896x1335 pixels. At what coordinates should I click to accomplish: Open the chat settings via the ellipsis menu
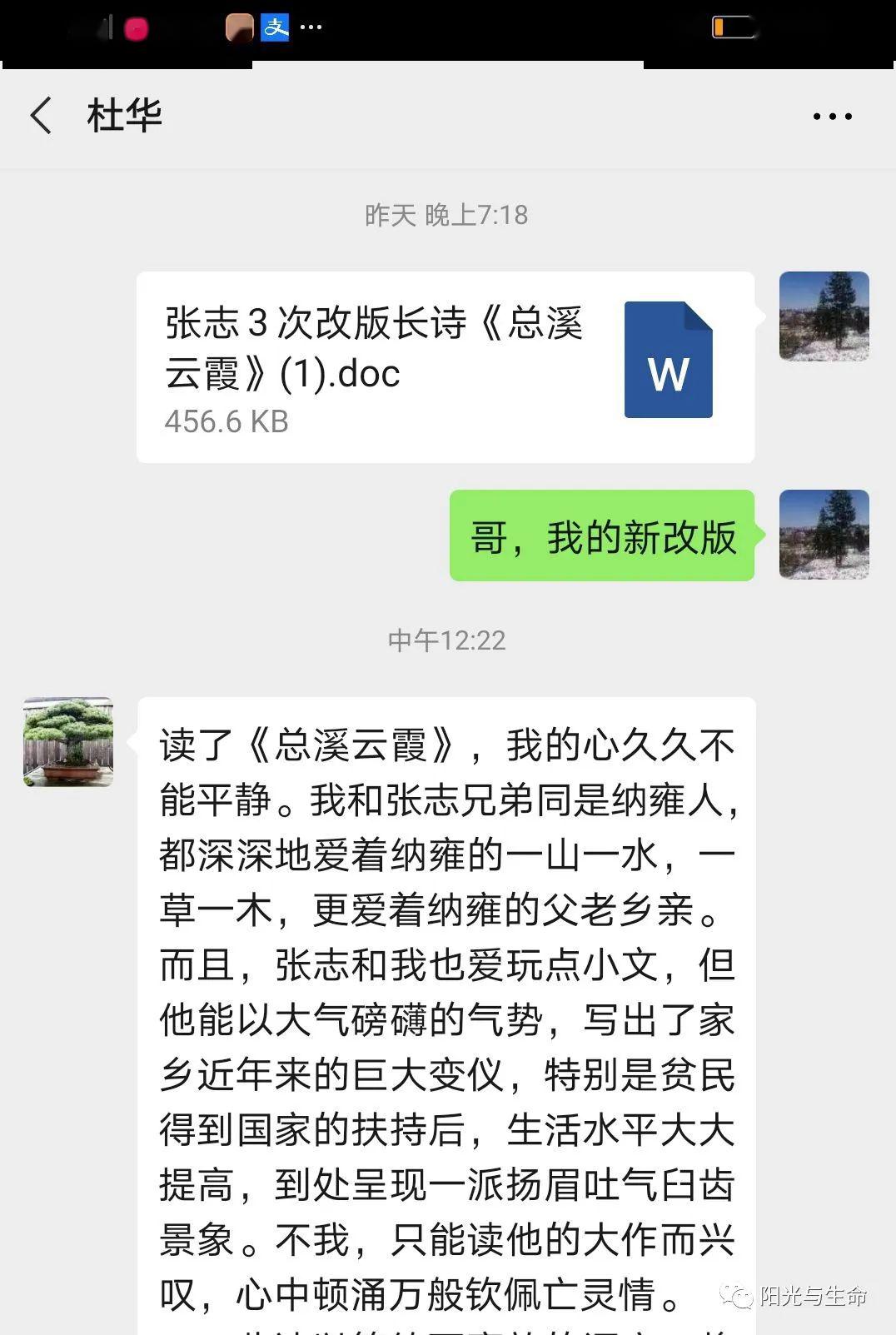click(x=832, y=117)
